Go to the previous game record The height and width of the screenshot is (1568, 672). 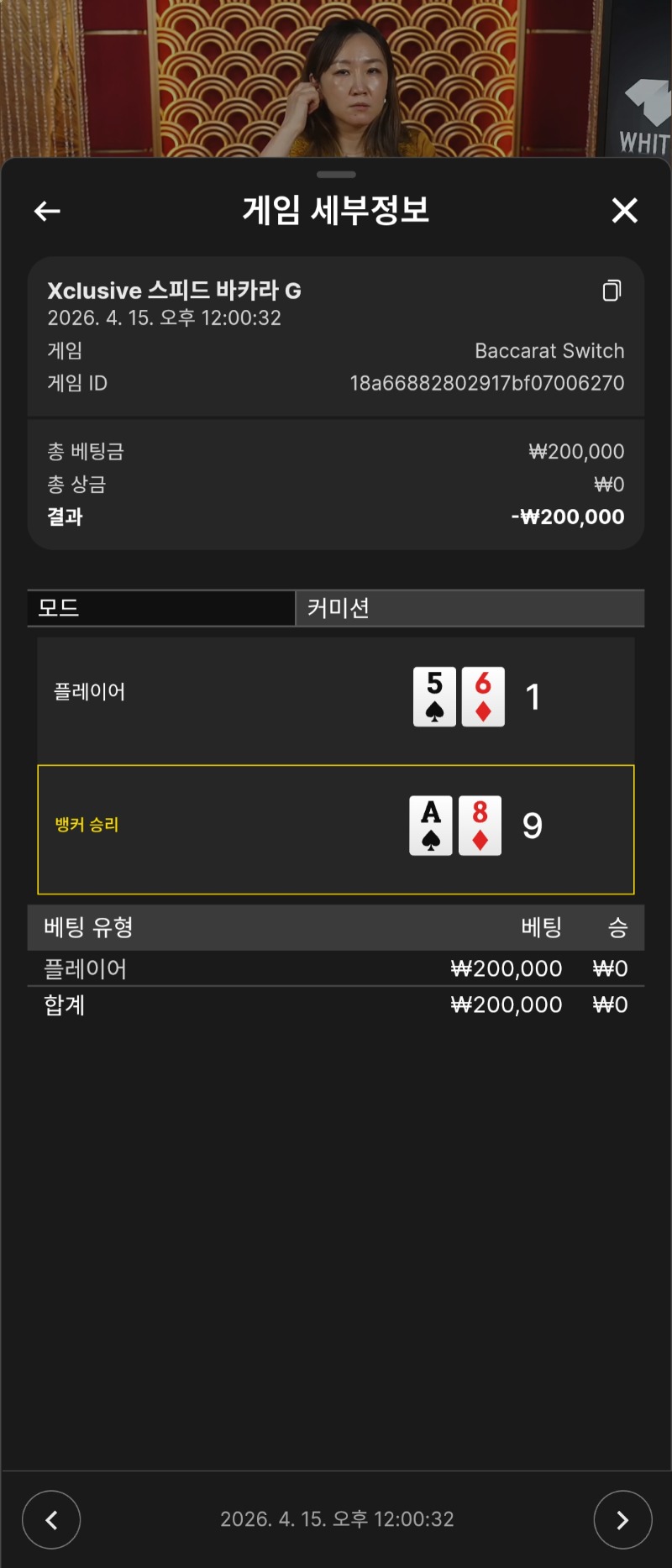[x=51, y=1519]
